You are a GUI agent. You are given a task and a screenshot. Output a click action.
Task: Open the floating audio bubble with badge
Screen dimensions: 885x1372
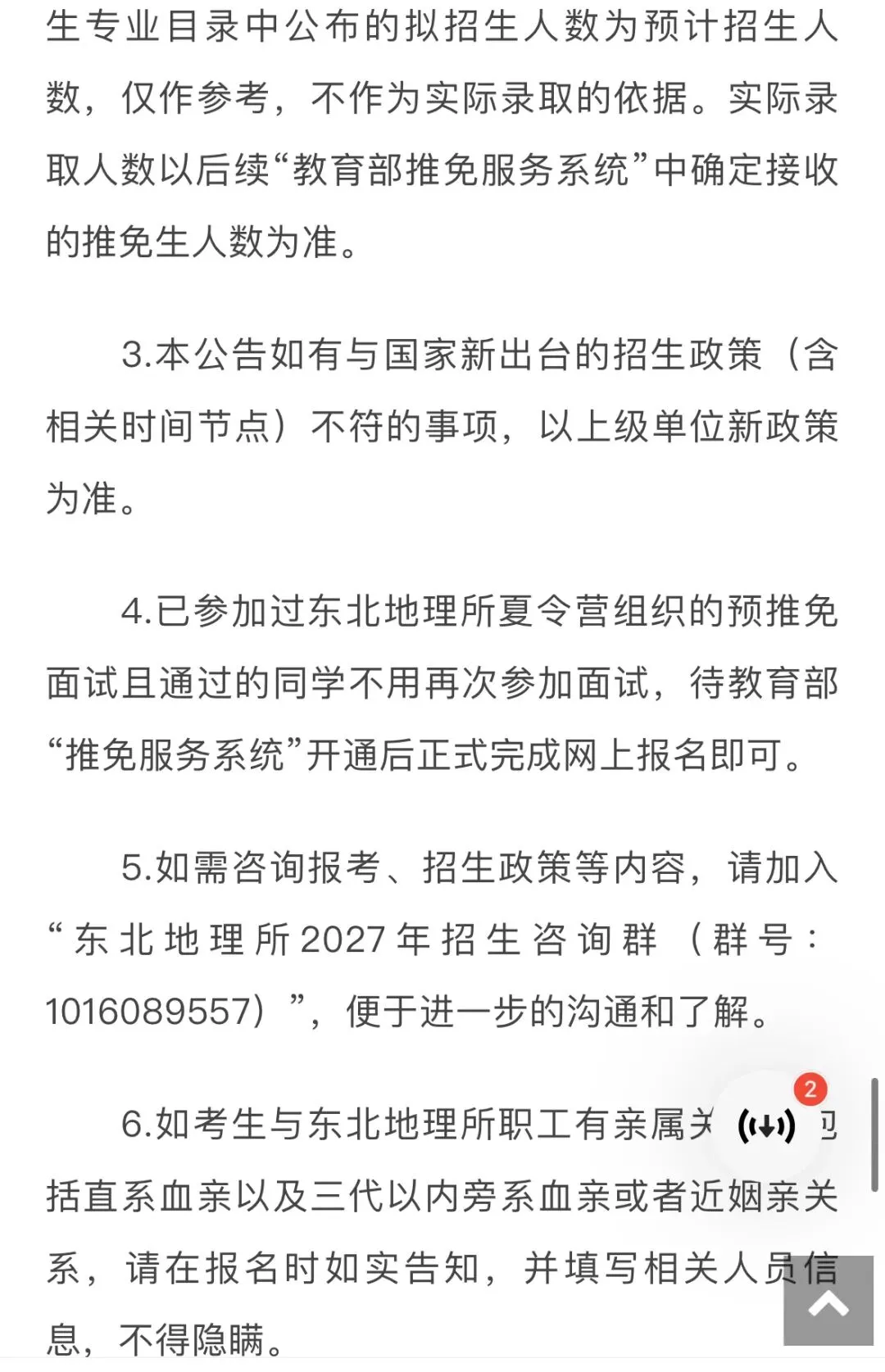click(x=767, y=1126)
